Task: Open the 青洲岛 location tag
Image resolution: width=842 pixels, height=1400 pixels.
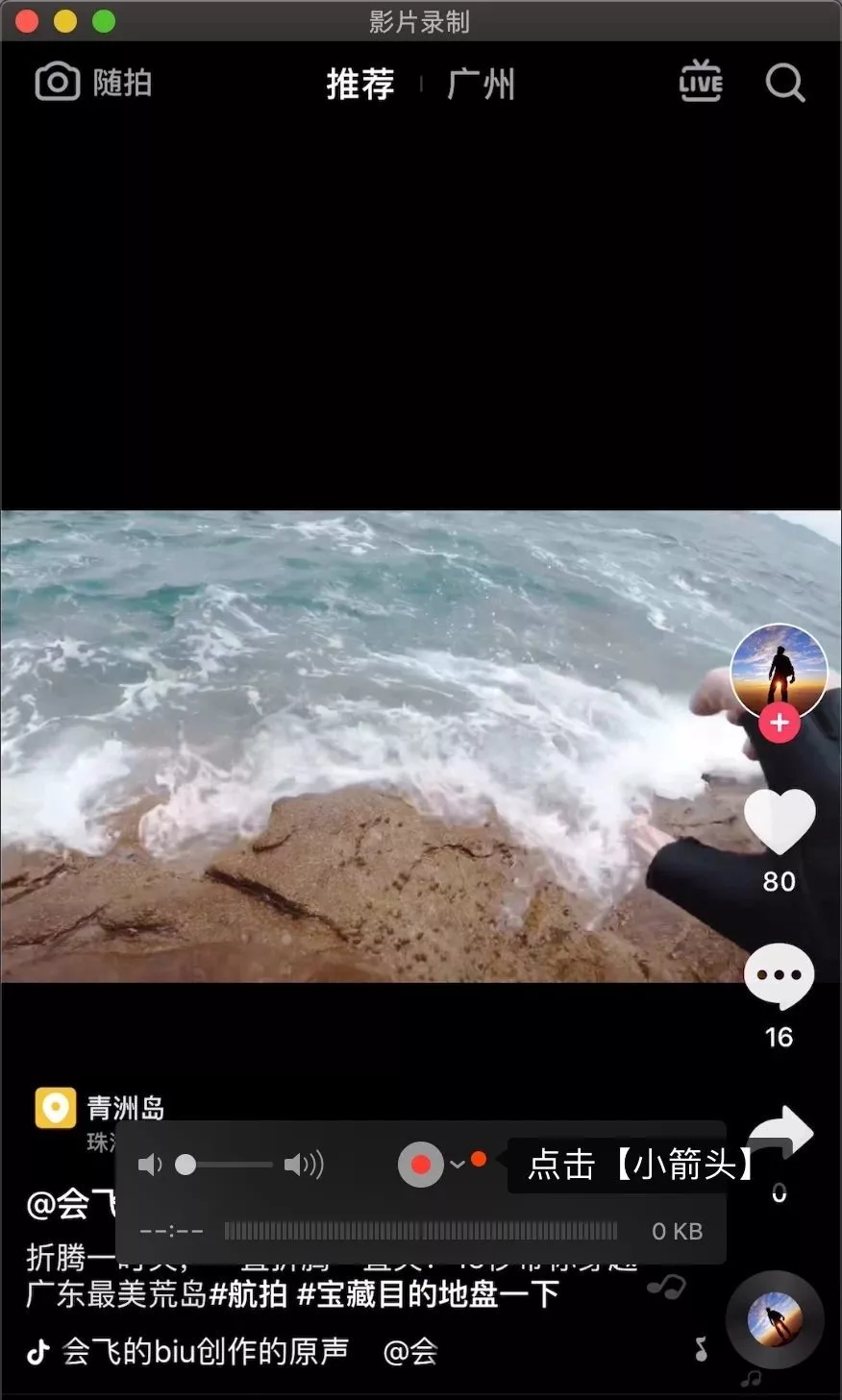Action: pos(126,1108)
